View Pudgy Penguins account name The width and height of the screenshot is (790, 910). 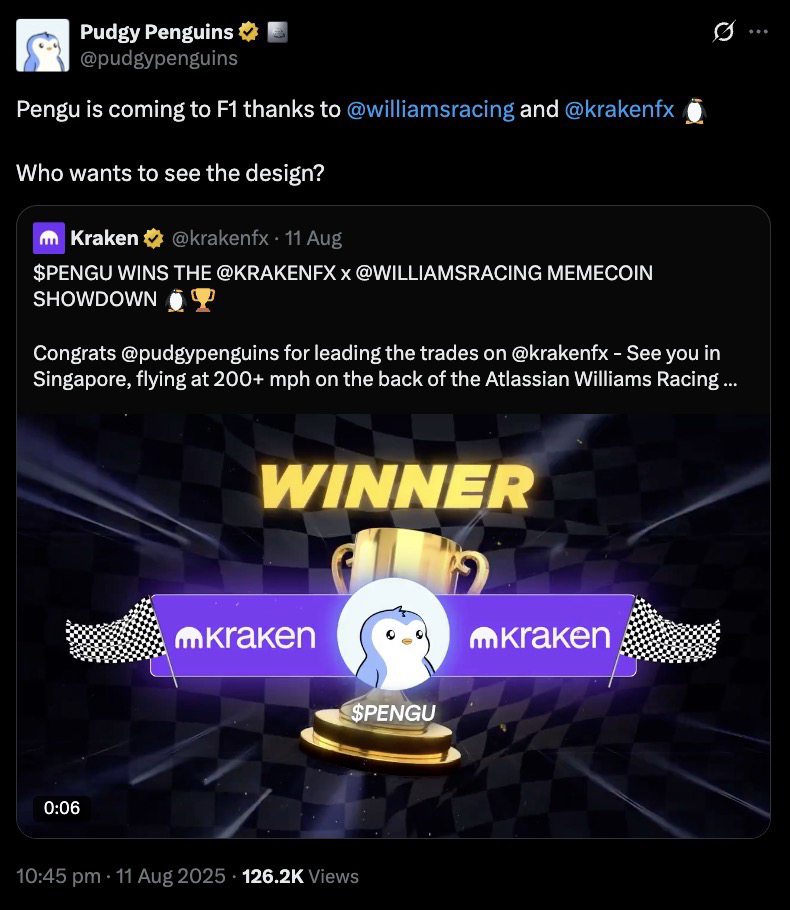click(x=157, y=32)
